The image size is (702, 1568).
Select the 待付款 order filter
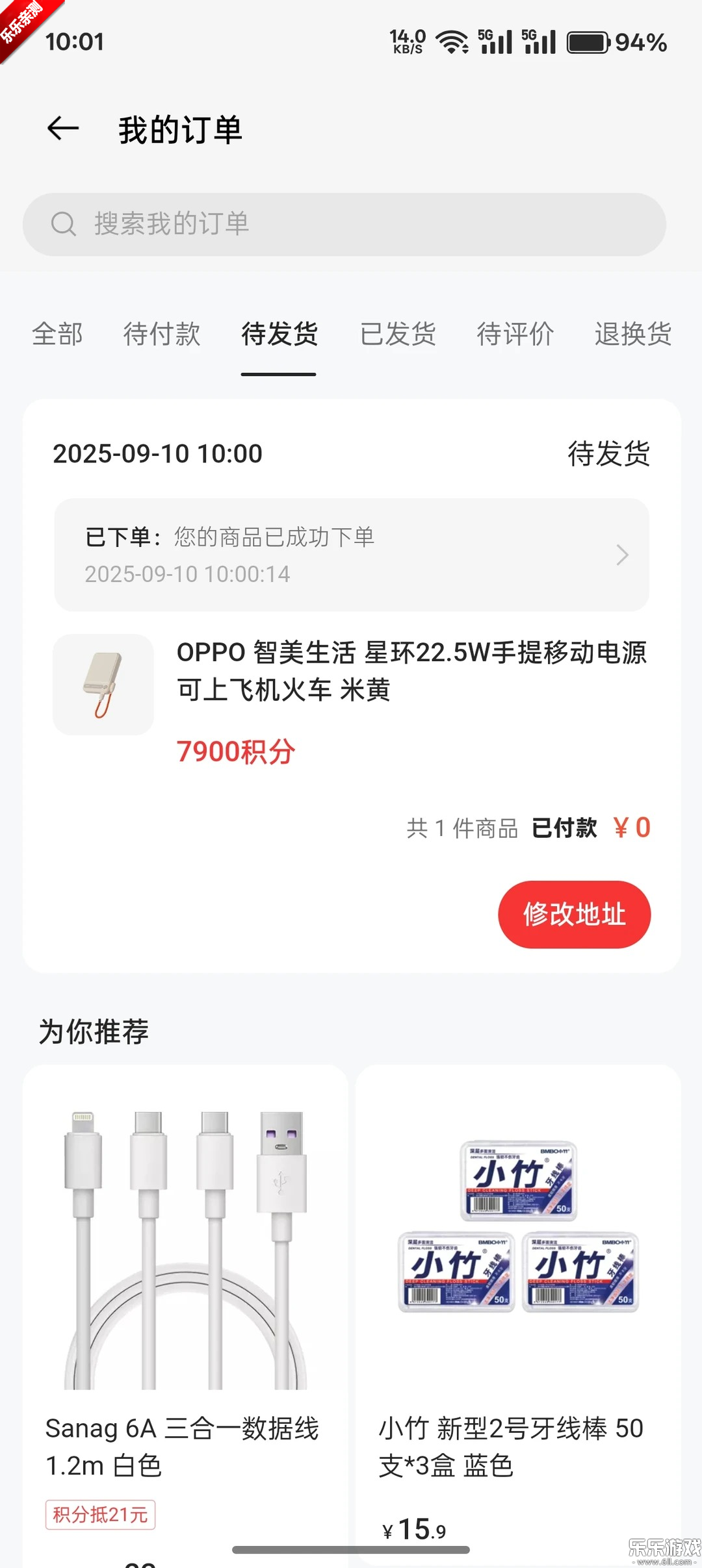tap(161, 335)
